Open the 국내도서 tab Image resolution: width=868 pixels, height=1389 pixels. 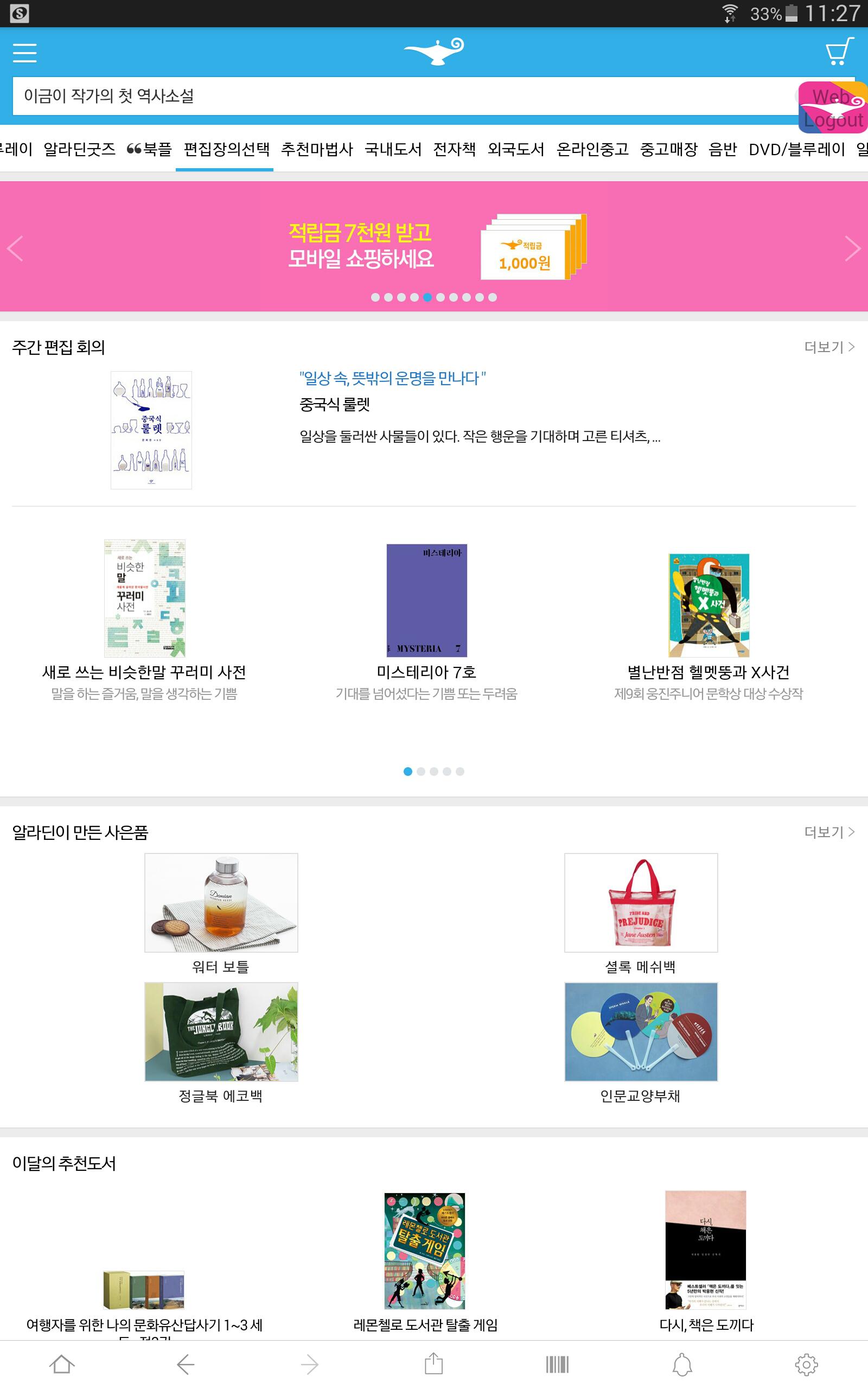[393, 149]
